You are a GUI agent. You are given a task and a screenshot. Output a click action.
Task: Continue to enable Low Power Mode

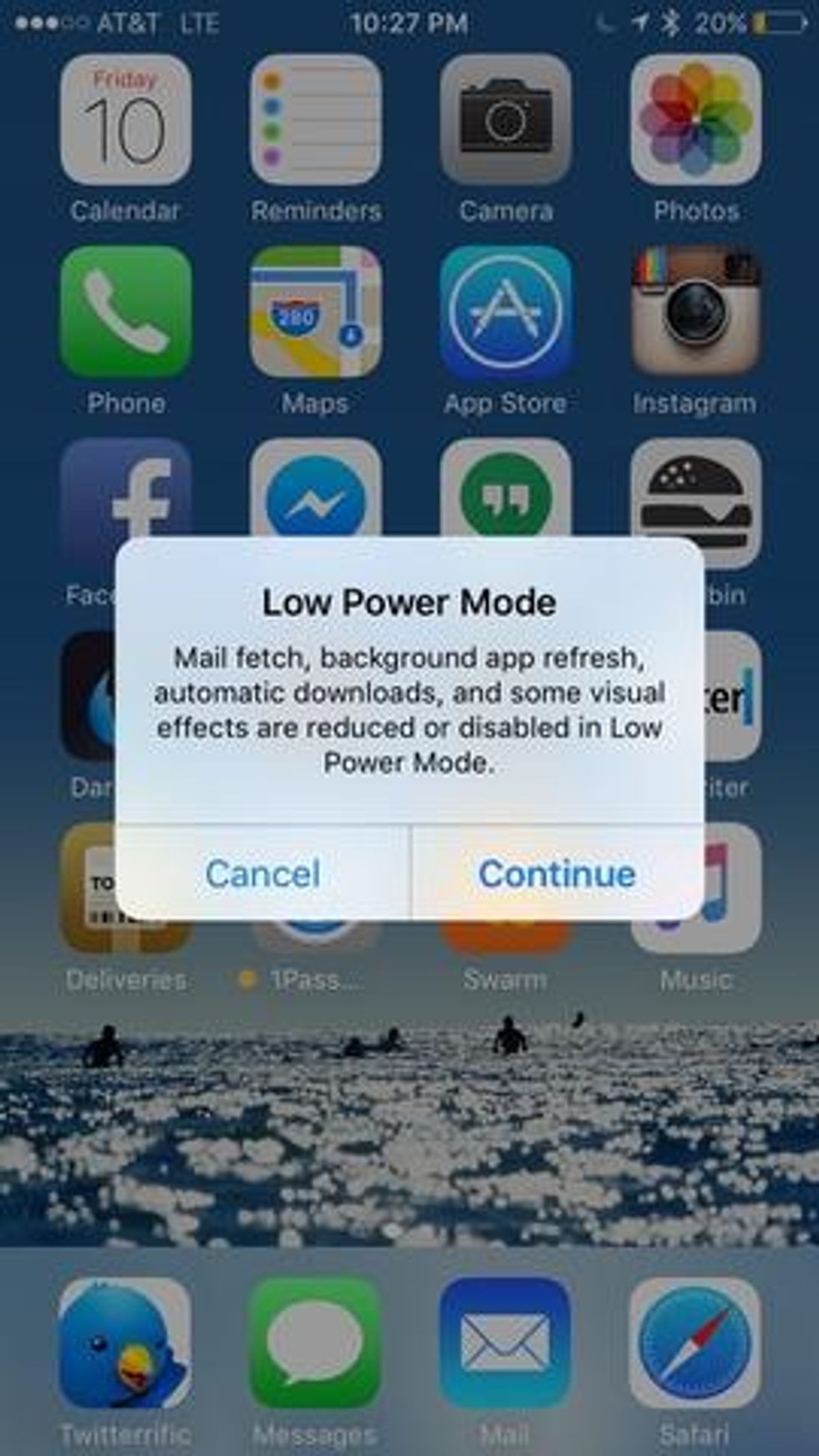pos(557,873)
